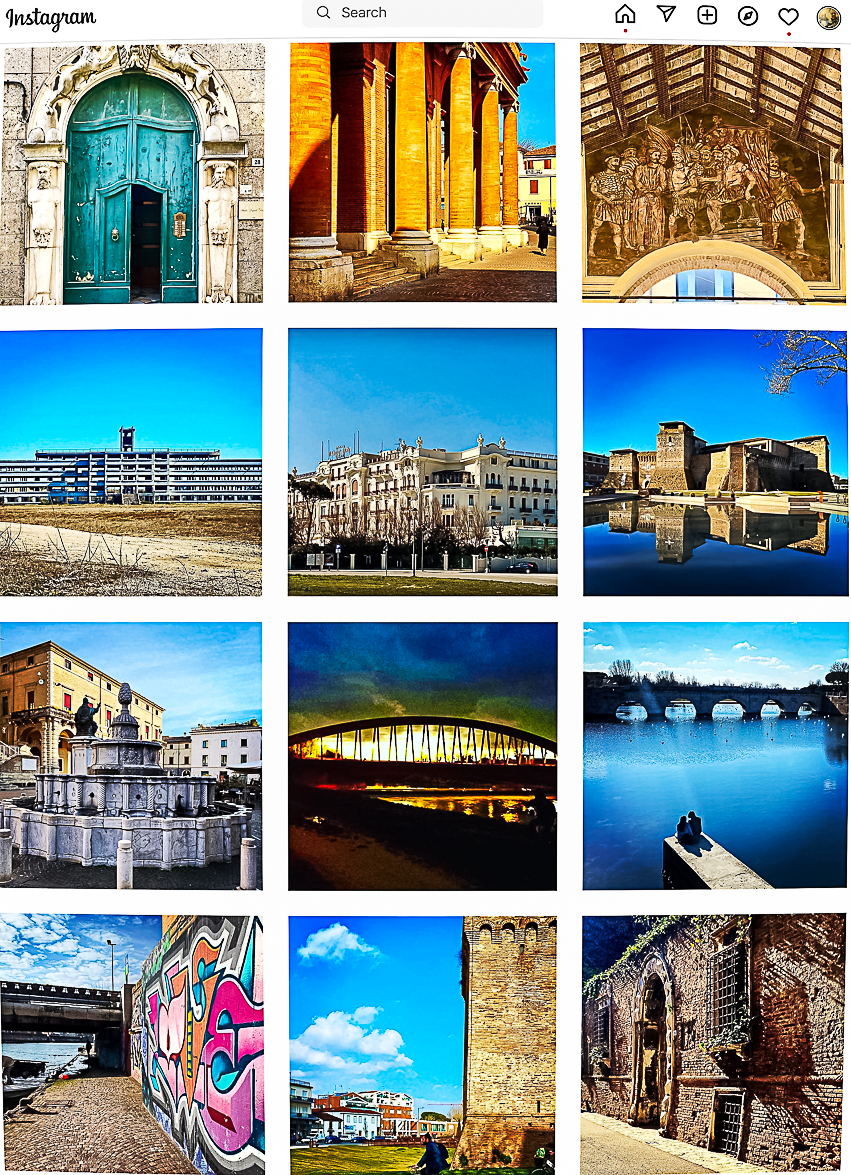Screen dimensions: 851x1175
Task: Create a new post with plus icon
Action: [x=707, y=14]
